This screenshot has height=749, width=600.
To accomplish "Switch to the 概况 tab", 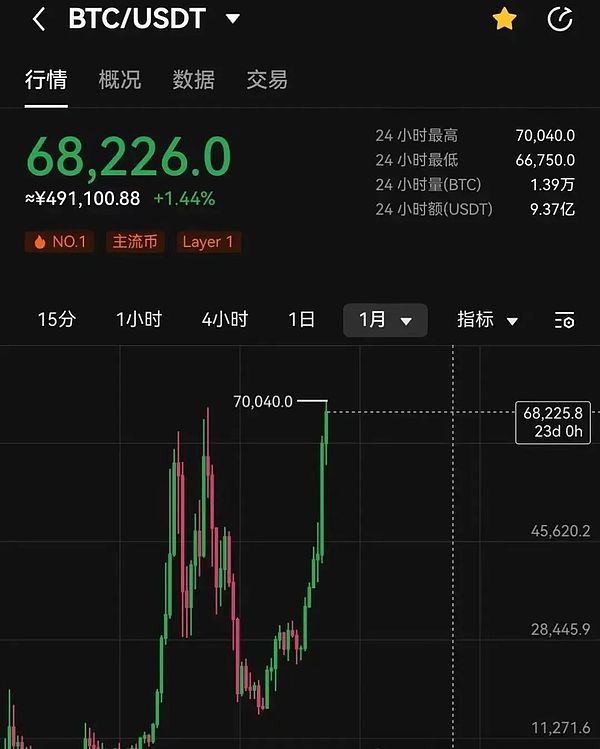I will pyautogui.click(x=120, y=80).
